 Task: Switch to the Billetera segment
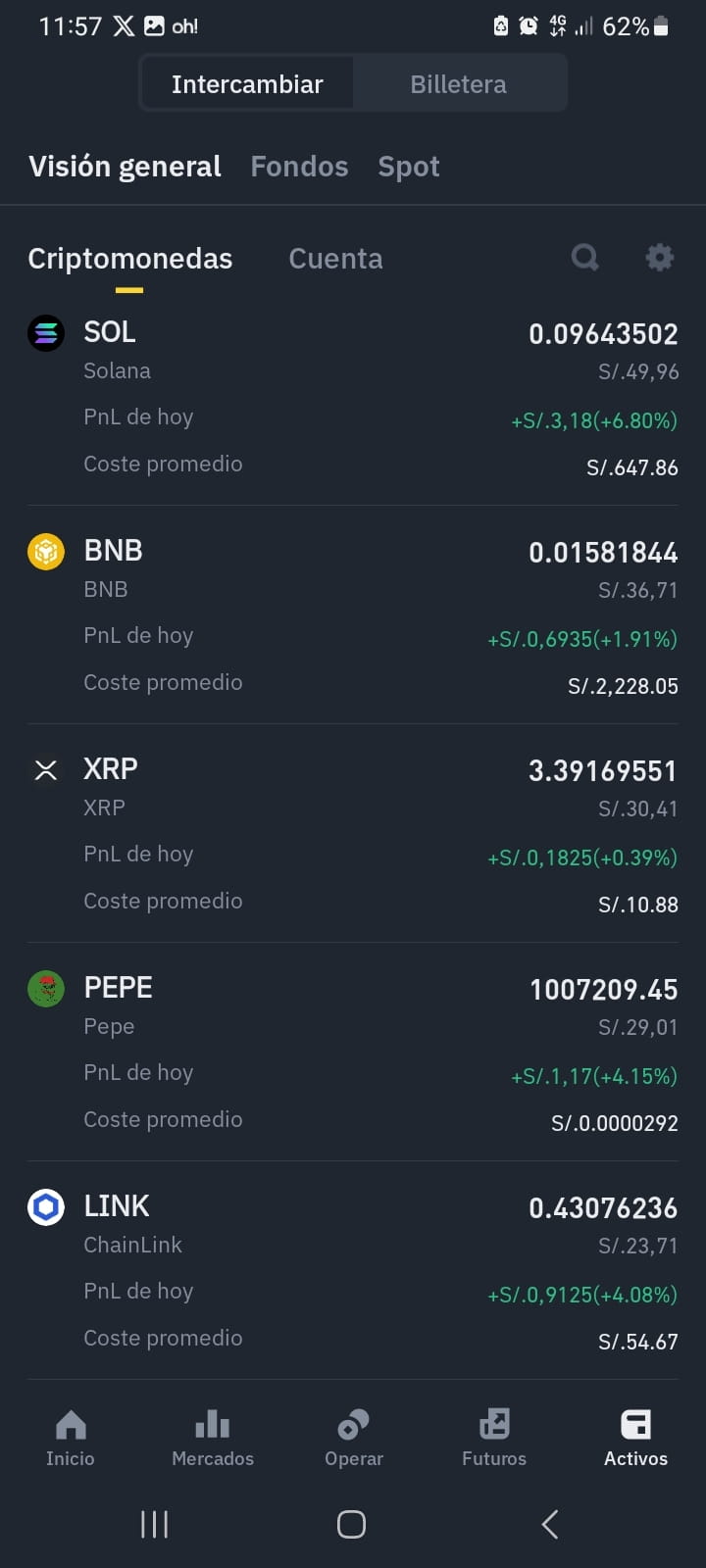point(458,84)
